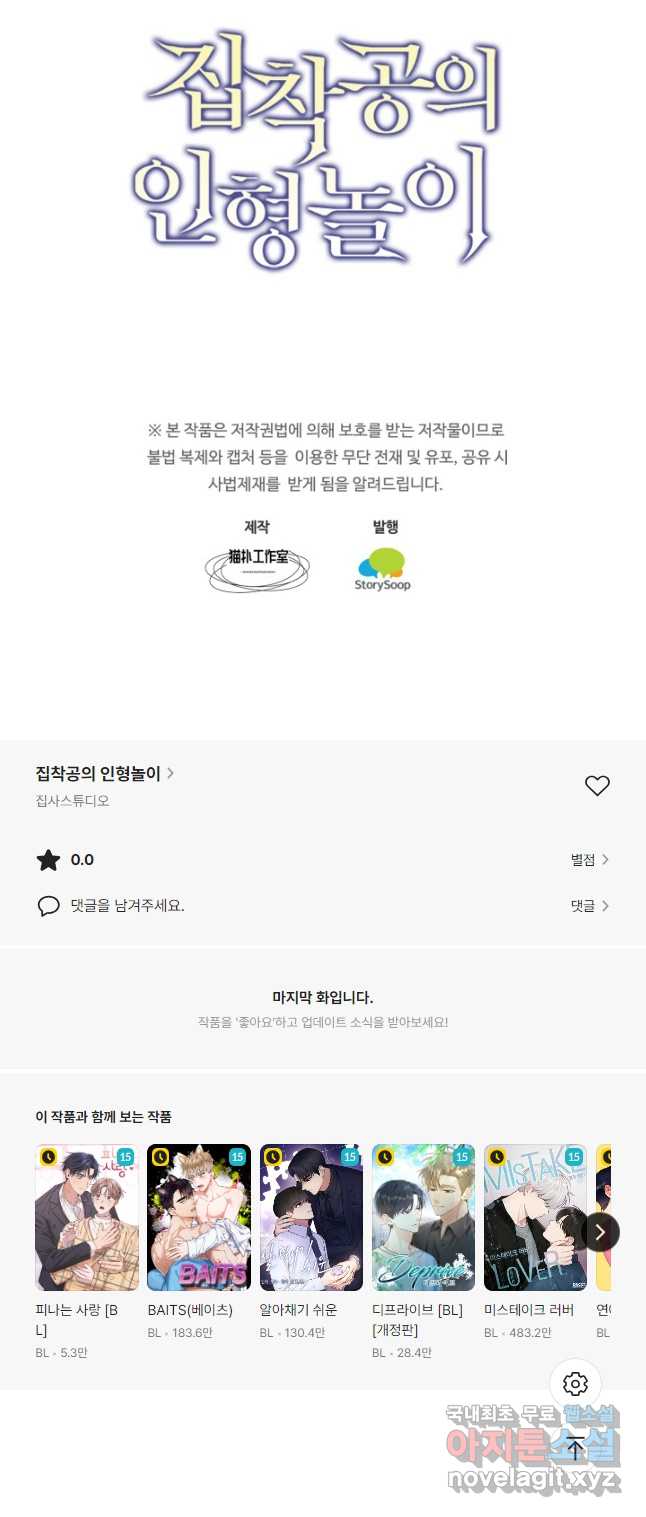Open the viewer settings gear

[x=575, y=1384]
